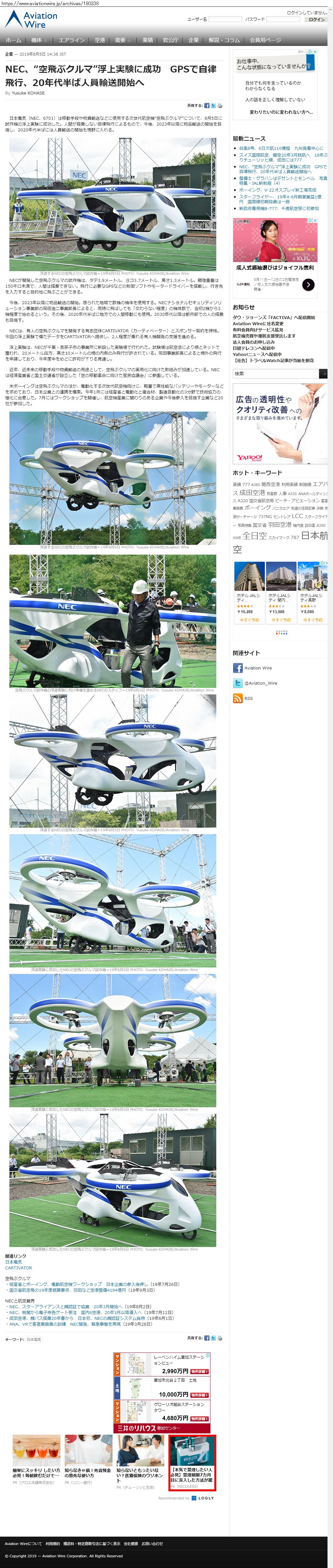
Task: Switch to the エアライン tab
Action: 72,40
